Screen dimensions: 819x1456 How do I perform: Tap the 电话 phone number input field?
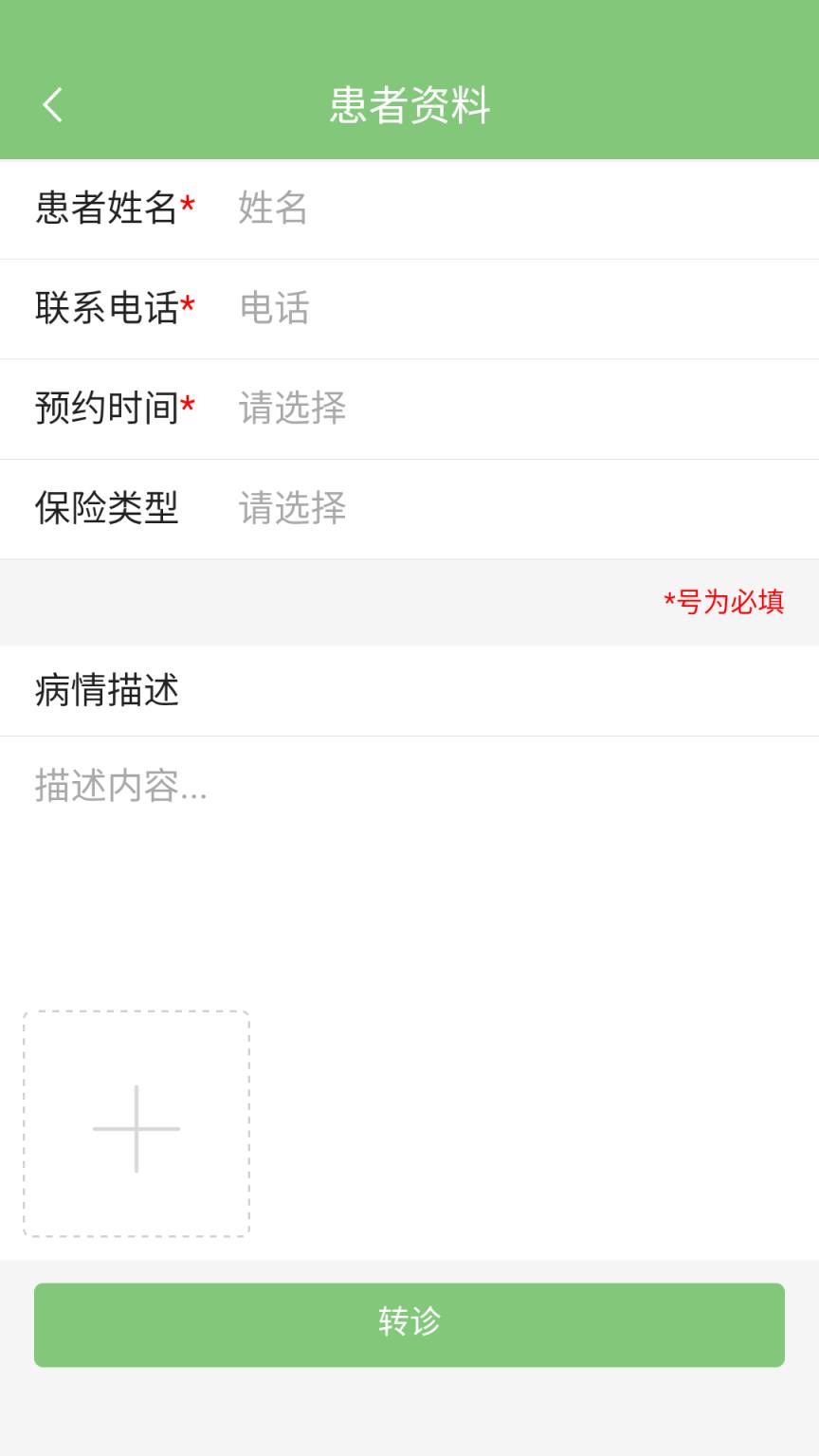coord(379,309)
